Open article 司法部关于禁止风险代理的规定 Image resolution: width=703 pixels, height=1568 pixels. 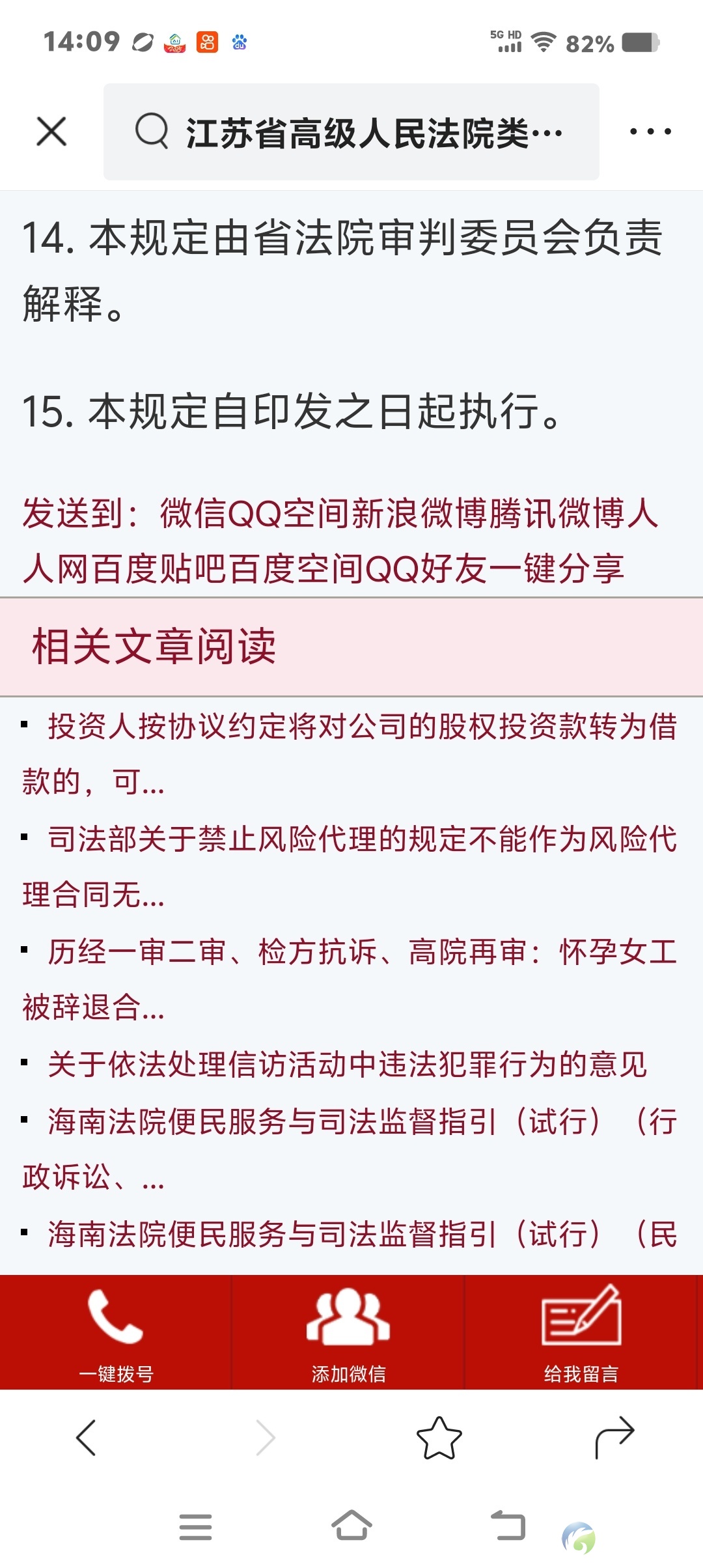(x=350, y=866)
